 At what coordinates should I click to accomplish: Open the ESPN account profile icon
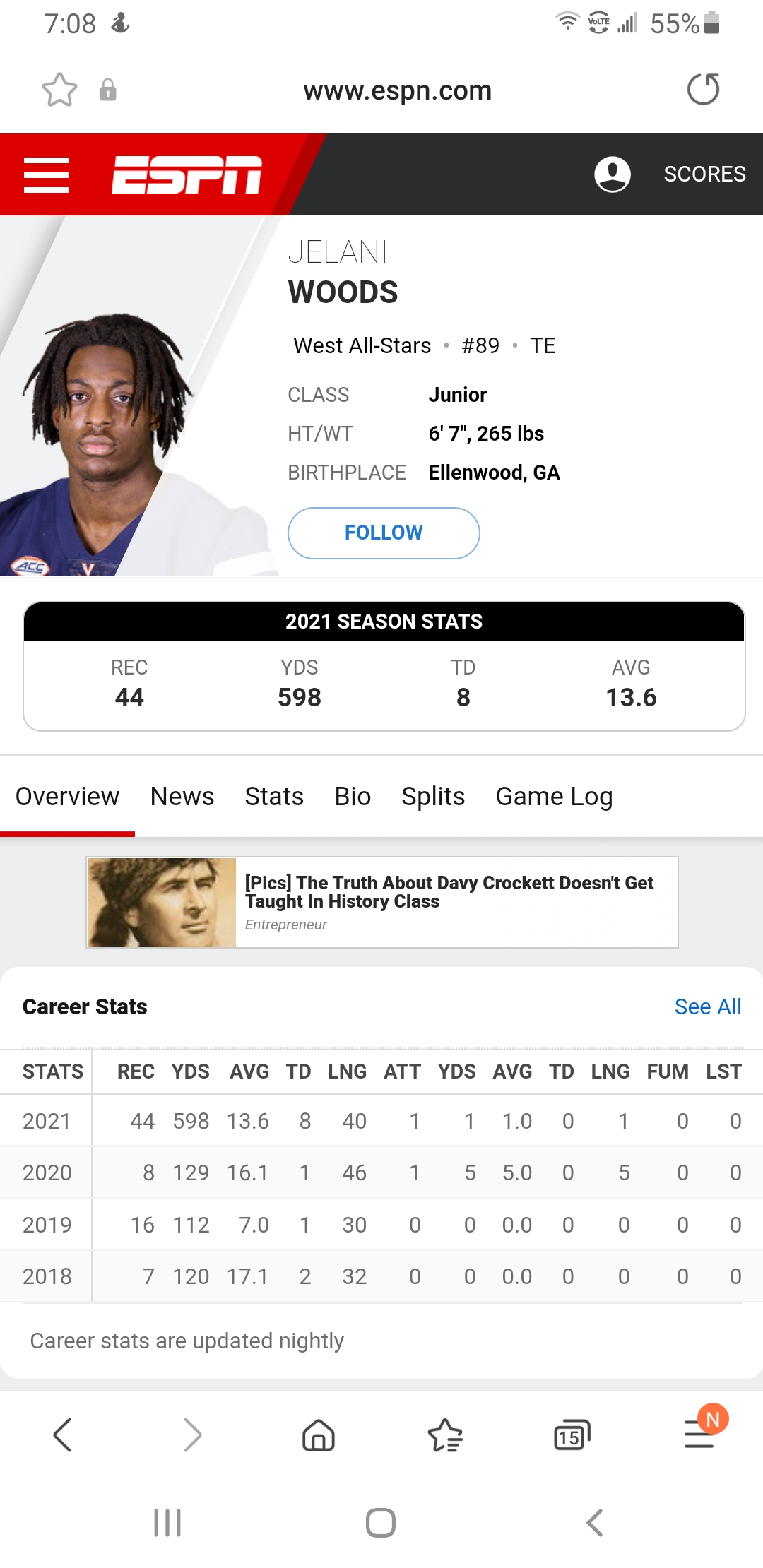[612, 174]
